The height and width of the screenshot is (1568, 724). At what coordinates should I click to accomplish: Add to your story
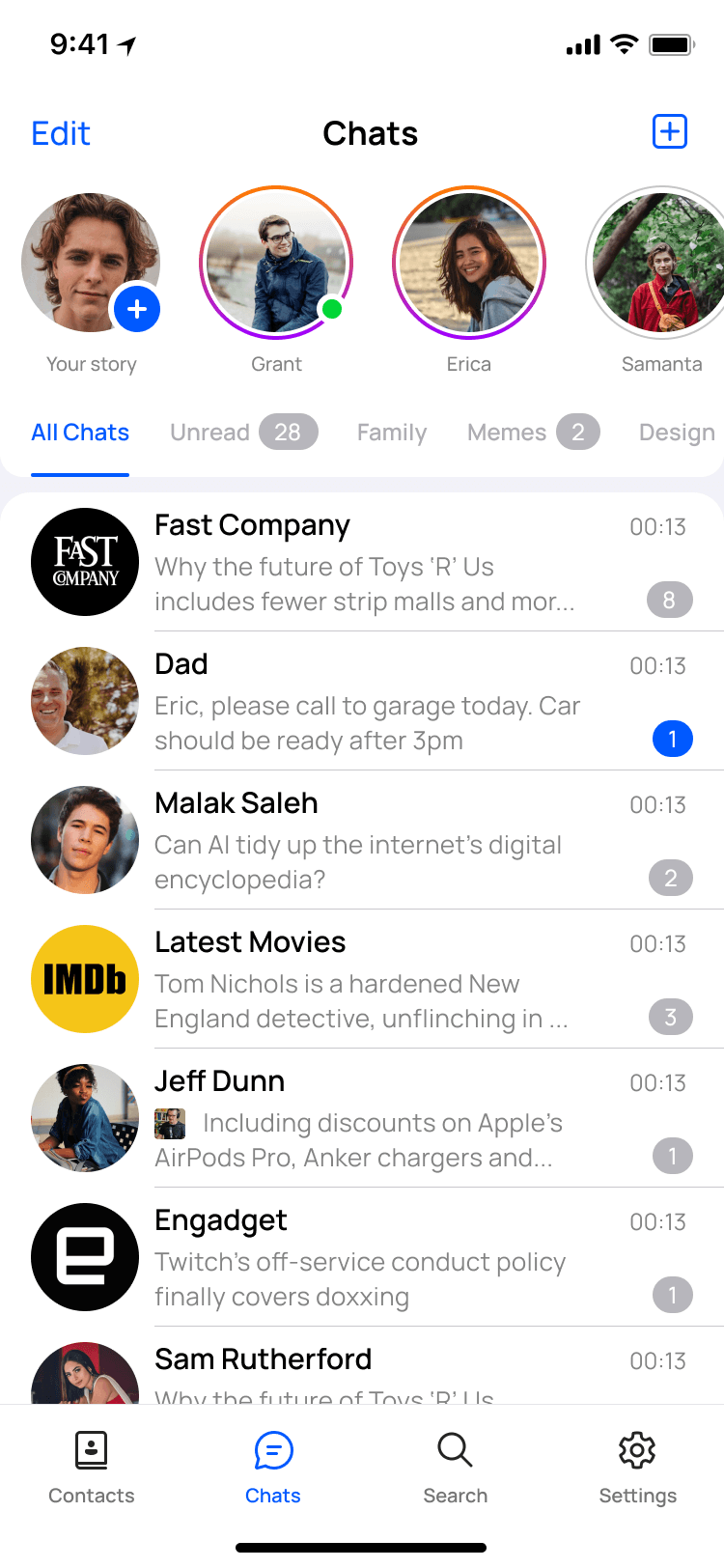click(136, 309)
